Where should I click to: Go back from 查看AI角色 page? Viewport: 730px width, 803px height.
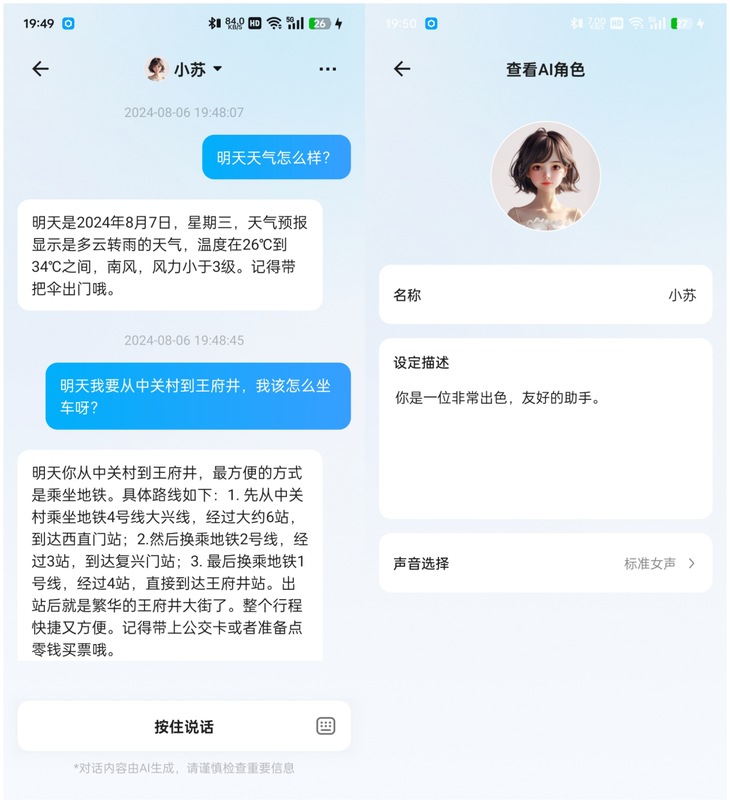(402, 69)
